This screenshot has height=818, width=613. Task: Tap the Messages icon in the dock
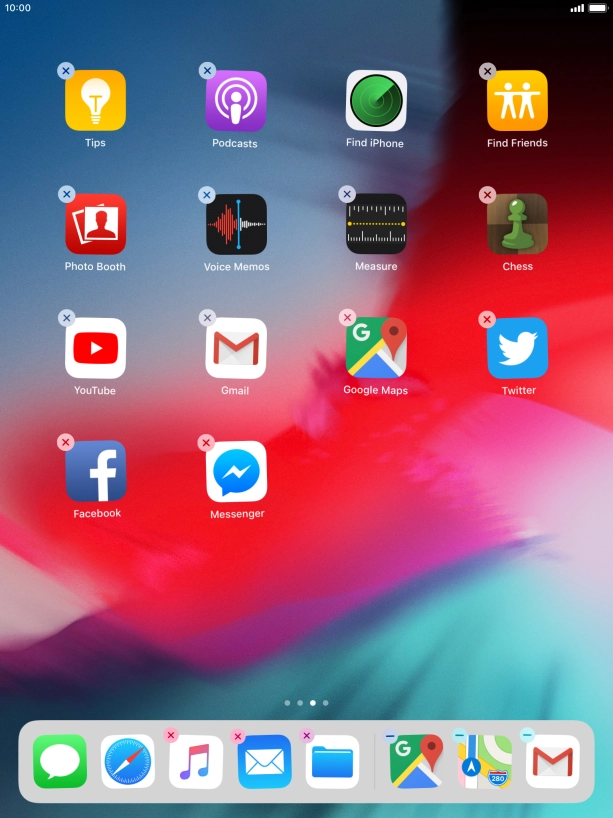pyautogui.click(x=60, y=762)
